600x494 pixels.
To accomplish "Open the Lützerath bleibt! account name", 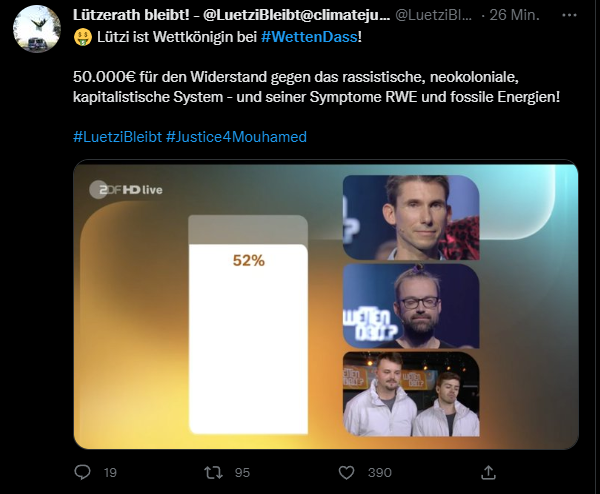I will click(130, 15).
